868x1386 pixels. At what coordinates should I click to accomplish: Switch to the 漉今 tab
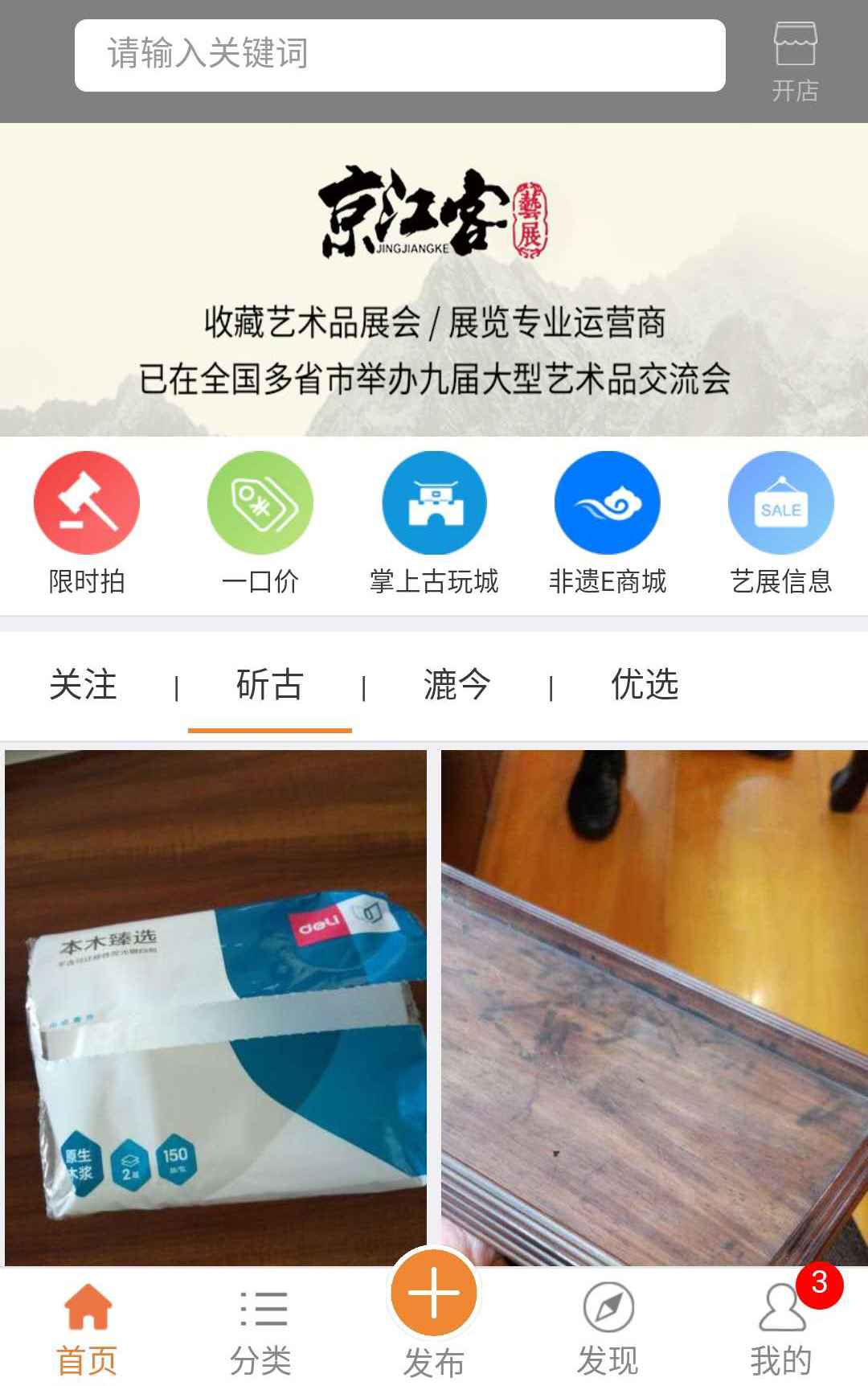[x=457, y=685]
